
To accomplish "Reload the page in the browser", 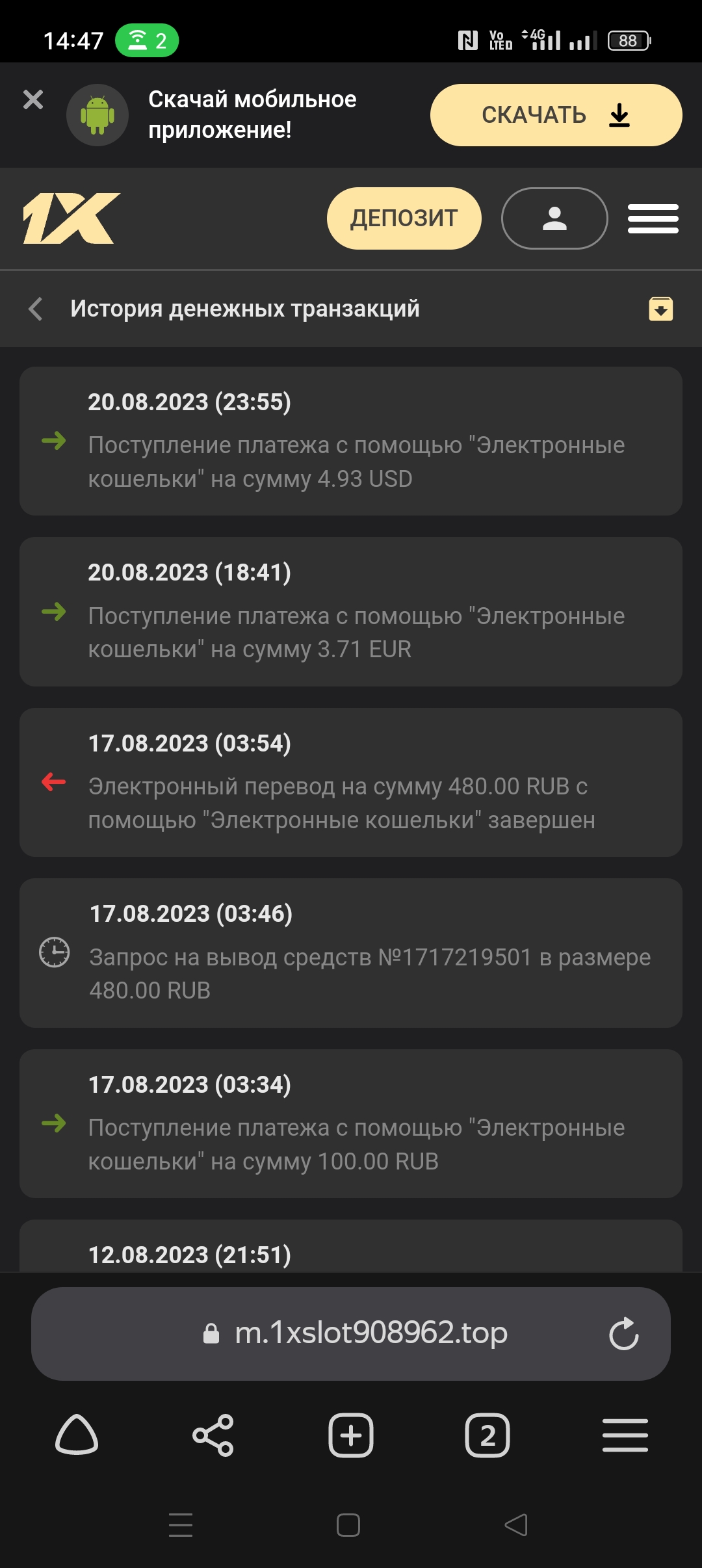I will pos(623,1334).
